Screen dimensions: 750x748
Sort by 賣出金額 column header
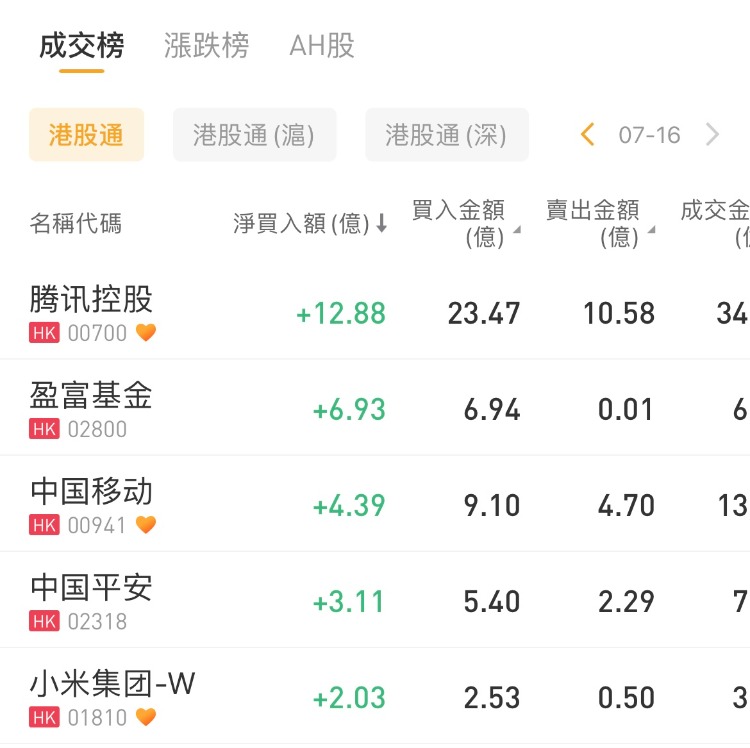599,223
